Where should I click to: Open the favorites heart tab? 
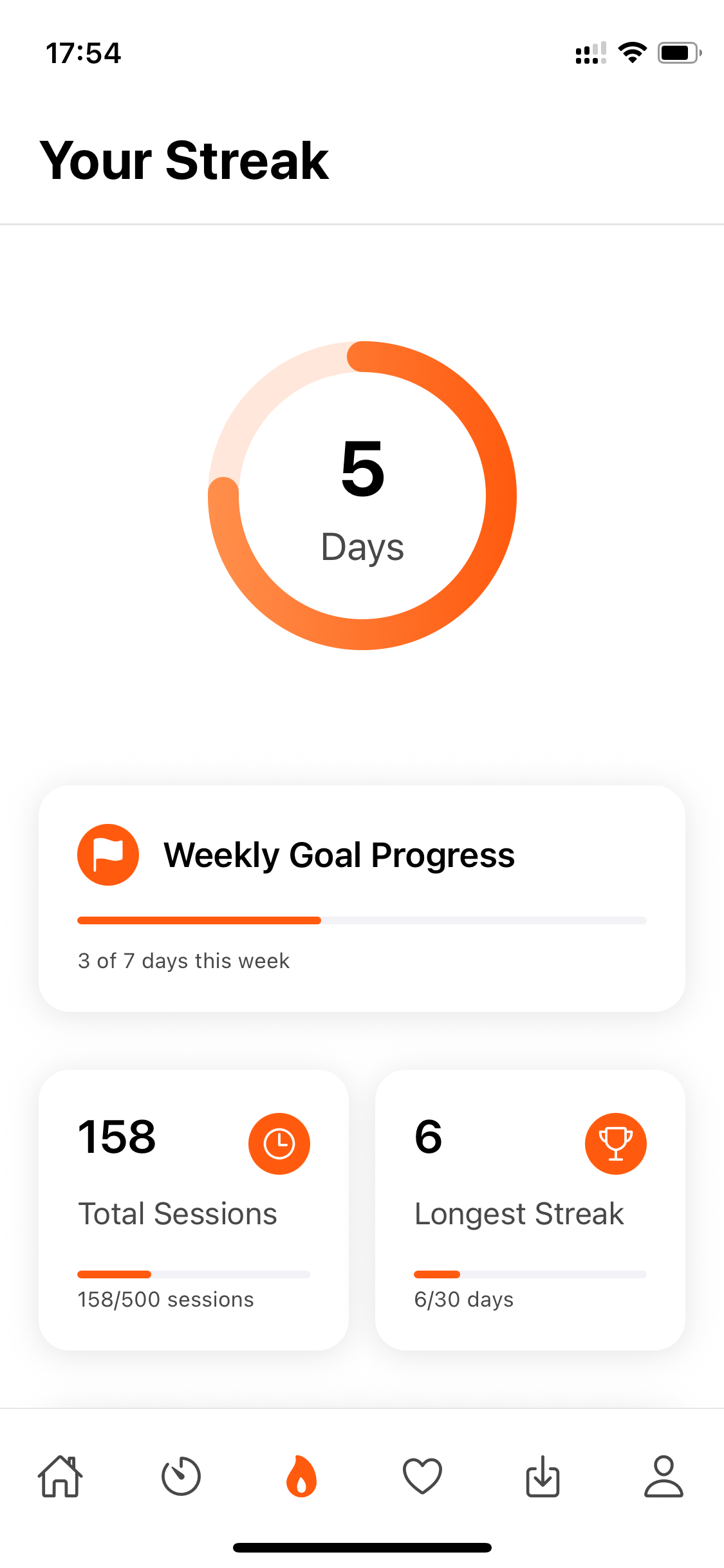click(x=422, y=1476)
